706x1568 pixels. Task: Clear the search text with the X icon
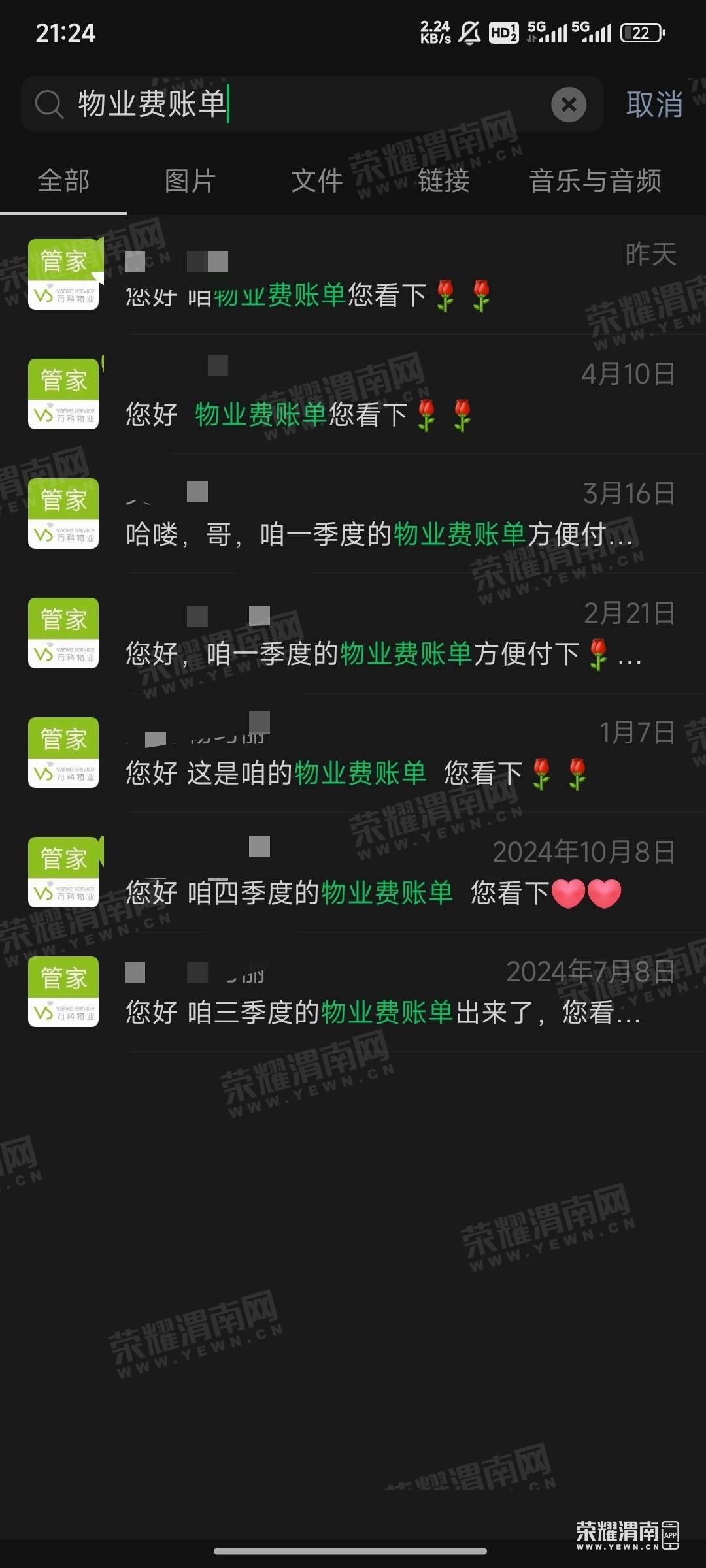point(569,105)
